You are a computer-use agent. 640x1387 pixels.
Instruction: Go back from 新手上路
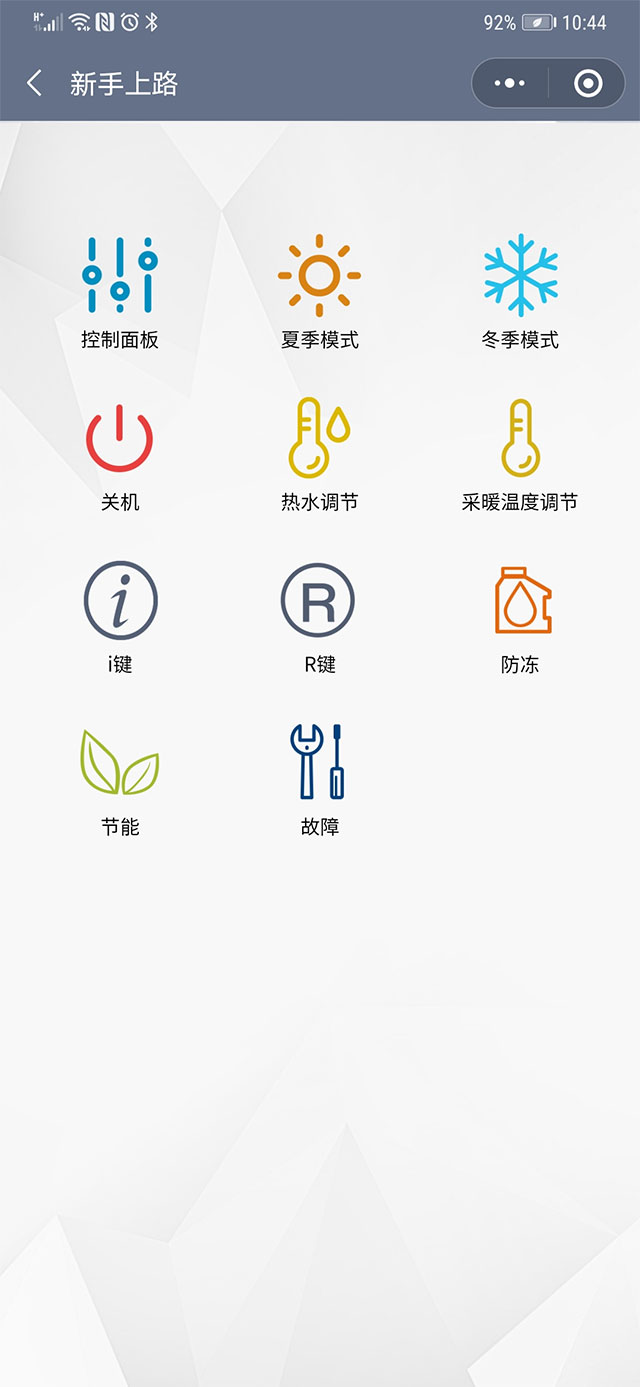click(x=35, y=83)
